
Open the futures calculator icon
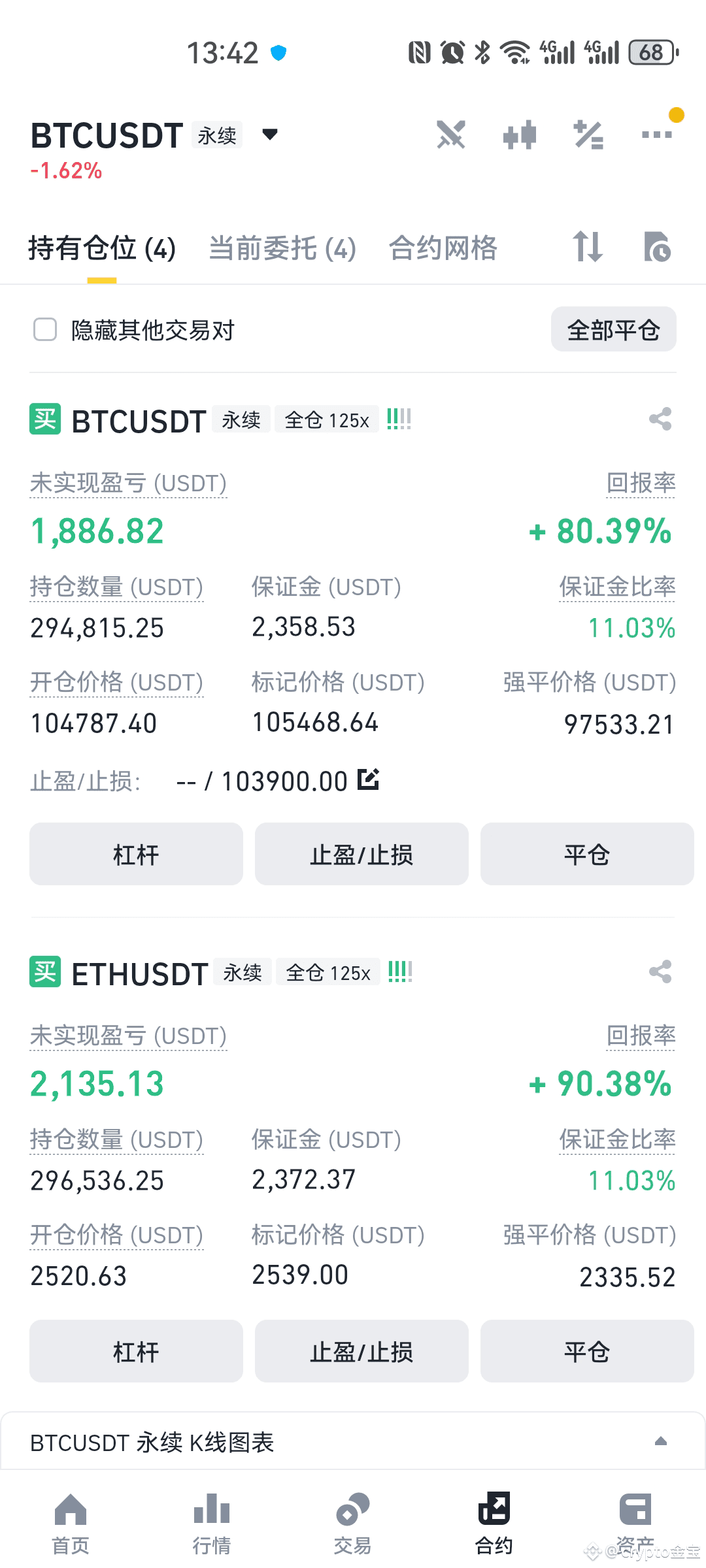[588, 134]
